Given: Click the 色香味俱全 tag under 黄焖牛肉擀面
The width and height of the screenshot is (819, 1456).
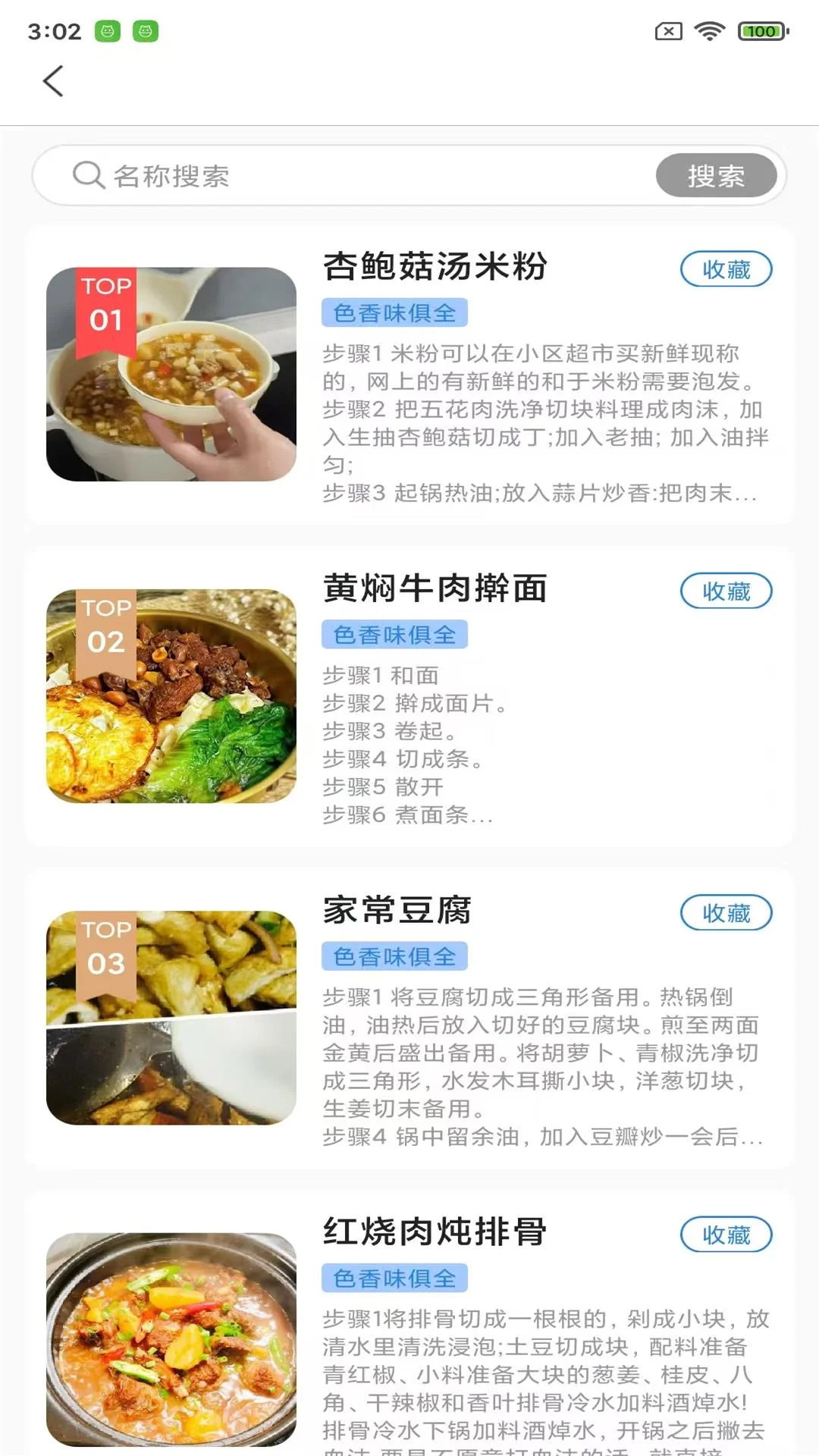Looking at the screenshot, I should click(394, 634).
